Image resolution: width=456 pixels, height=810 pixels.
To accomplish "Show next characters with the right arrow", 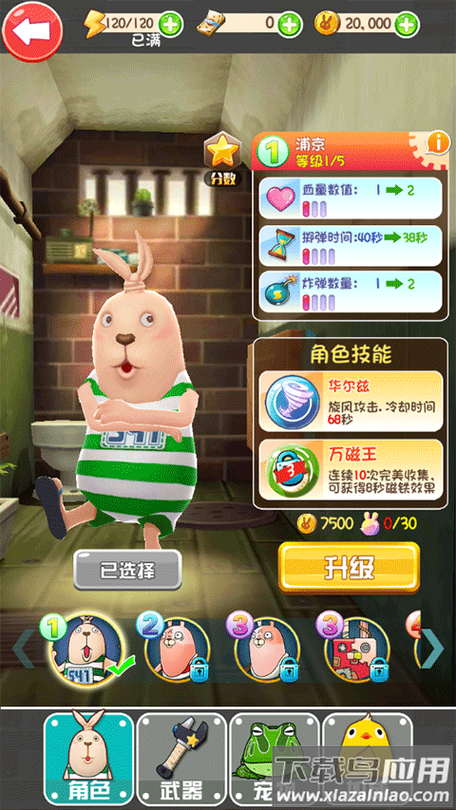I will coord(433,649).
